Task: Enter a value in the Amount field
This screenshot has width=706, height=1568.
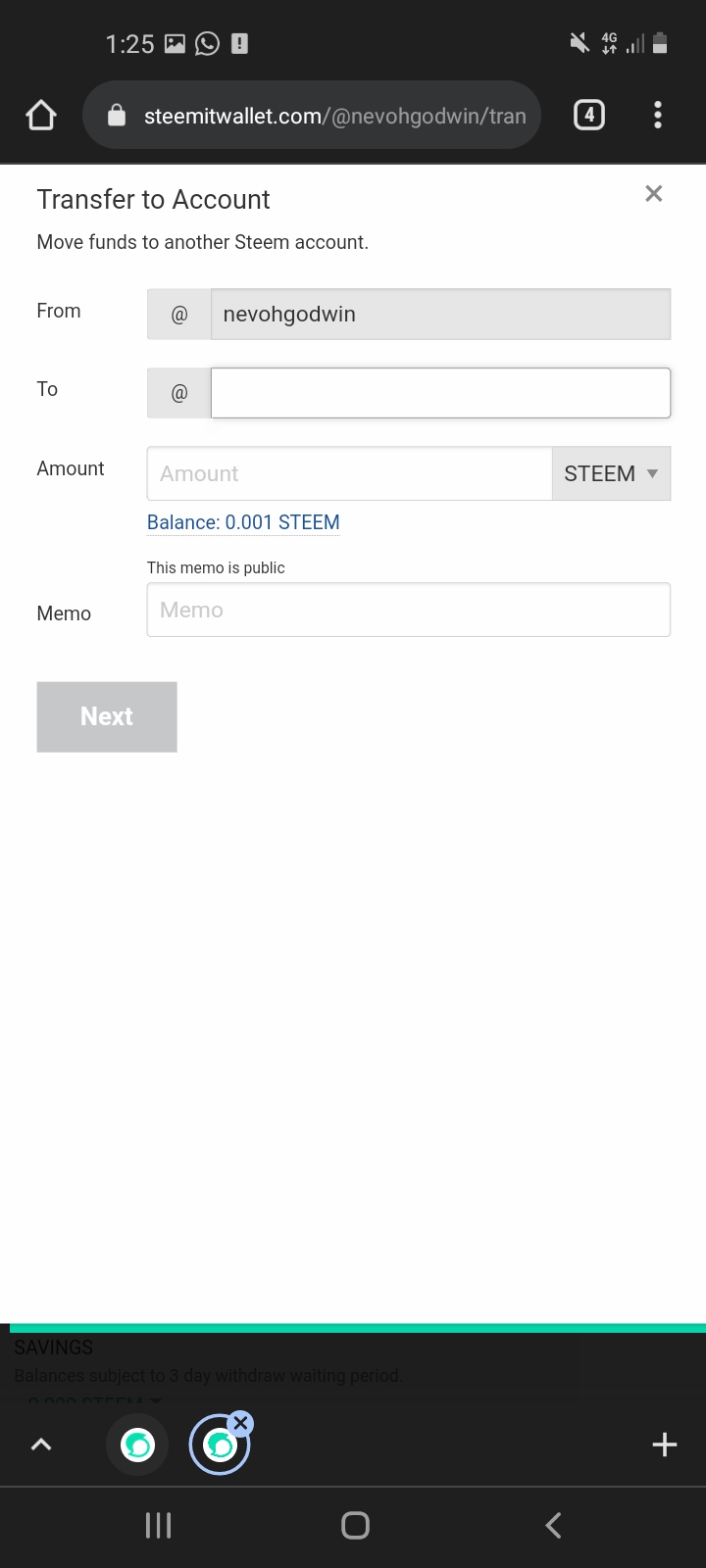Action: tap(349, 473)
